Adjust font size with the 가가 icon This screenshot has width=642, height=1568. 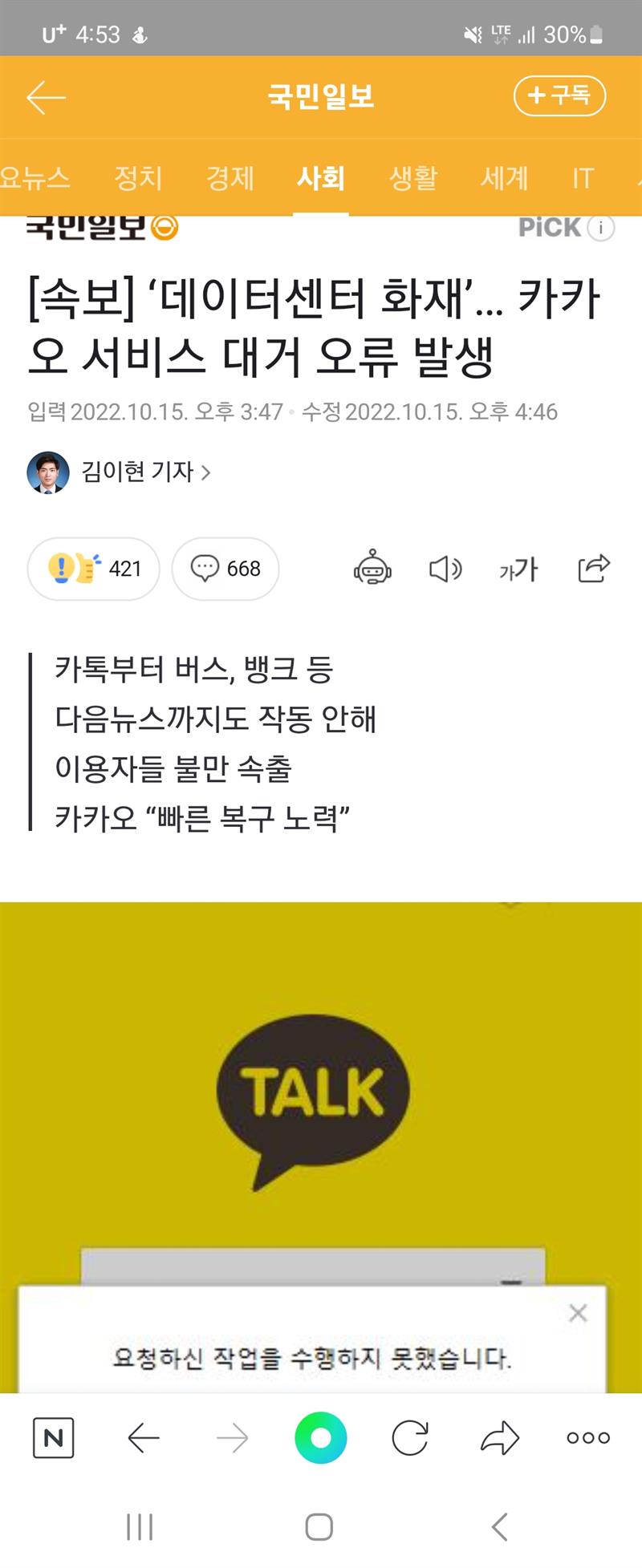[x=518, y=569]
